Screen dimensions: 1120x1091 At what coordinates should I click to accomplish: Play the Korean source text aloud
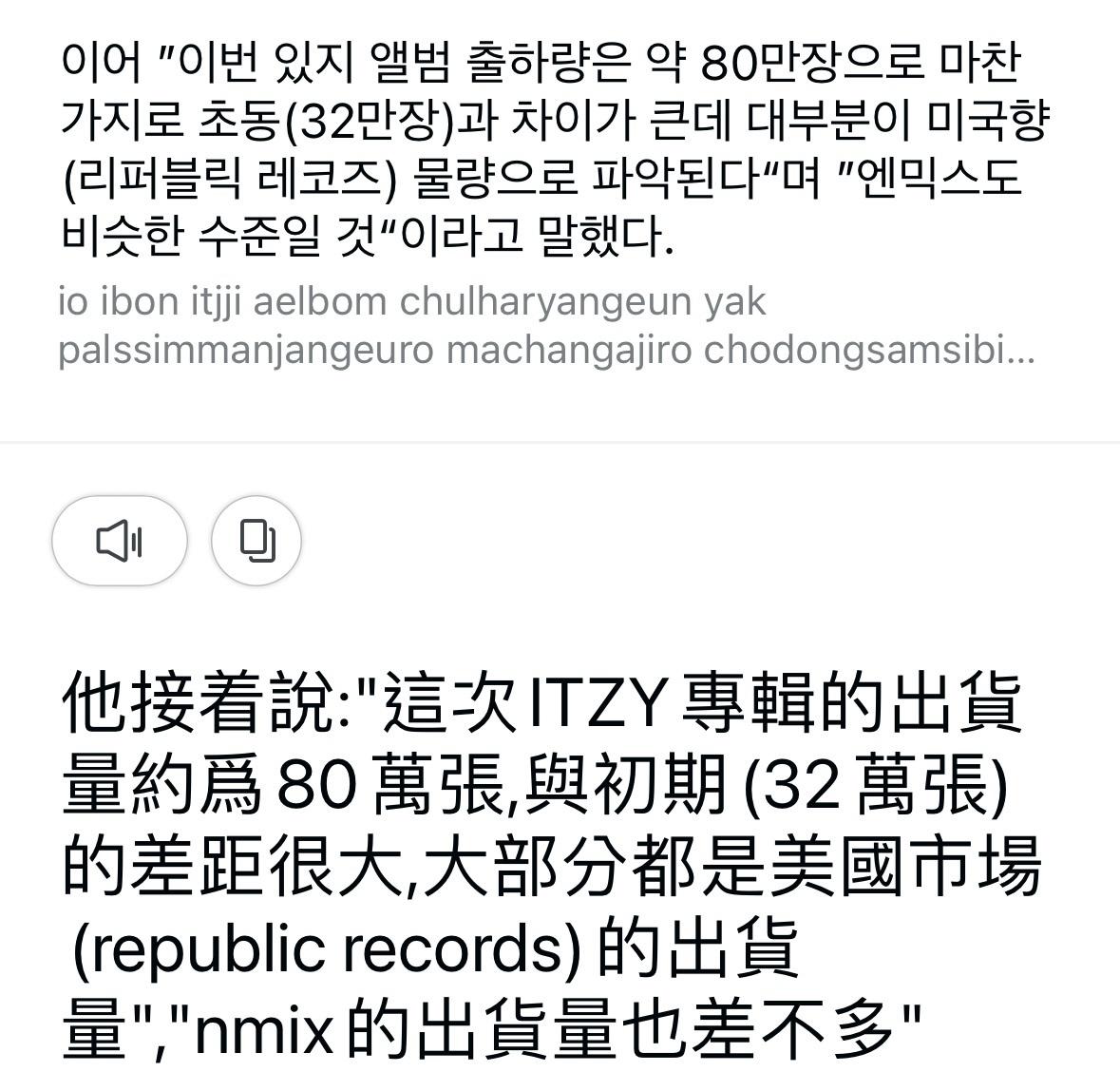coord(120,541)
